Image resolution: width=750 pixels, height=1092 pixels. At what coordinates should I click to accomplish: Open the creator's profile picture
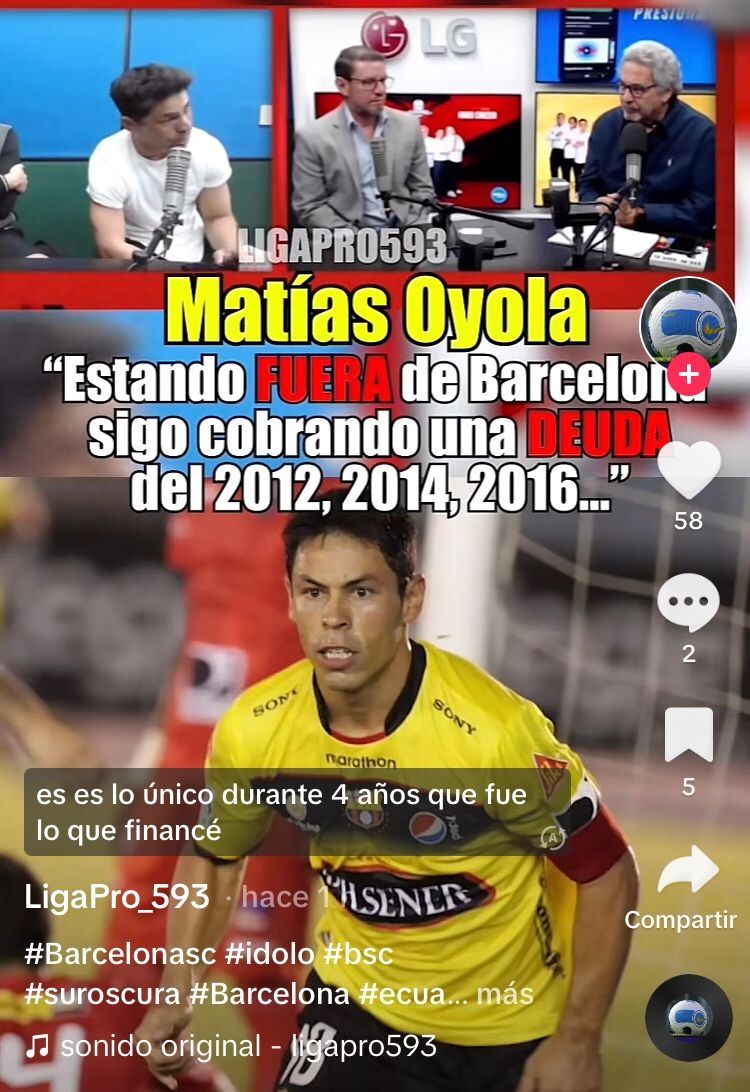coord(688,323)
